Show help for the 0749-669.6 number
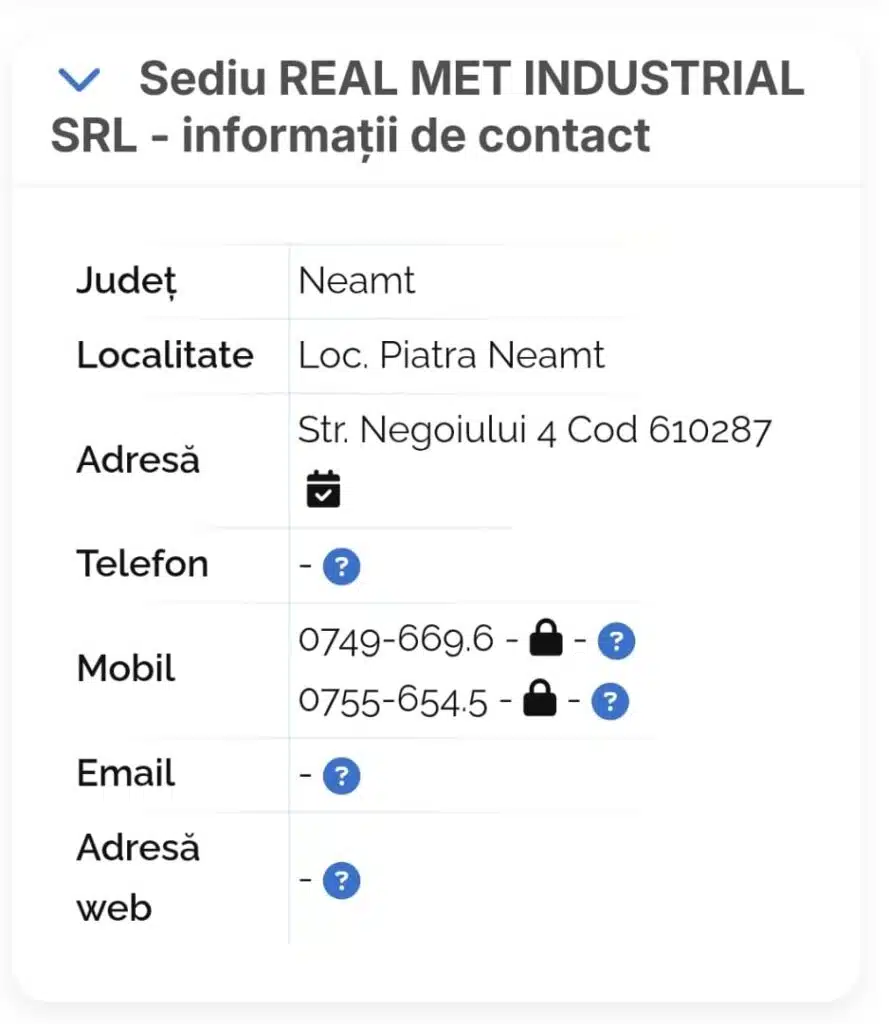Image resolution: width=889 pixels, height=1024 pixels. point(616,641)
